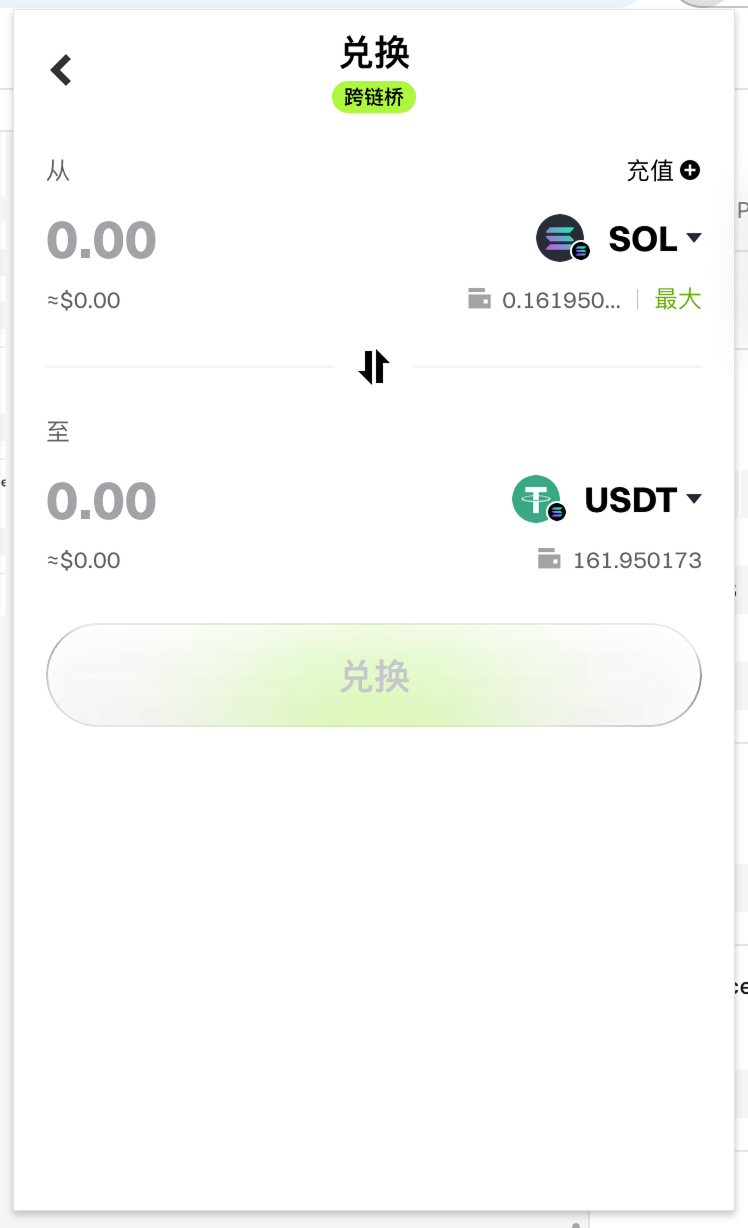Select 最大 to use the max balance

[678, 299]
